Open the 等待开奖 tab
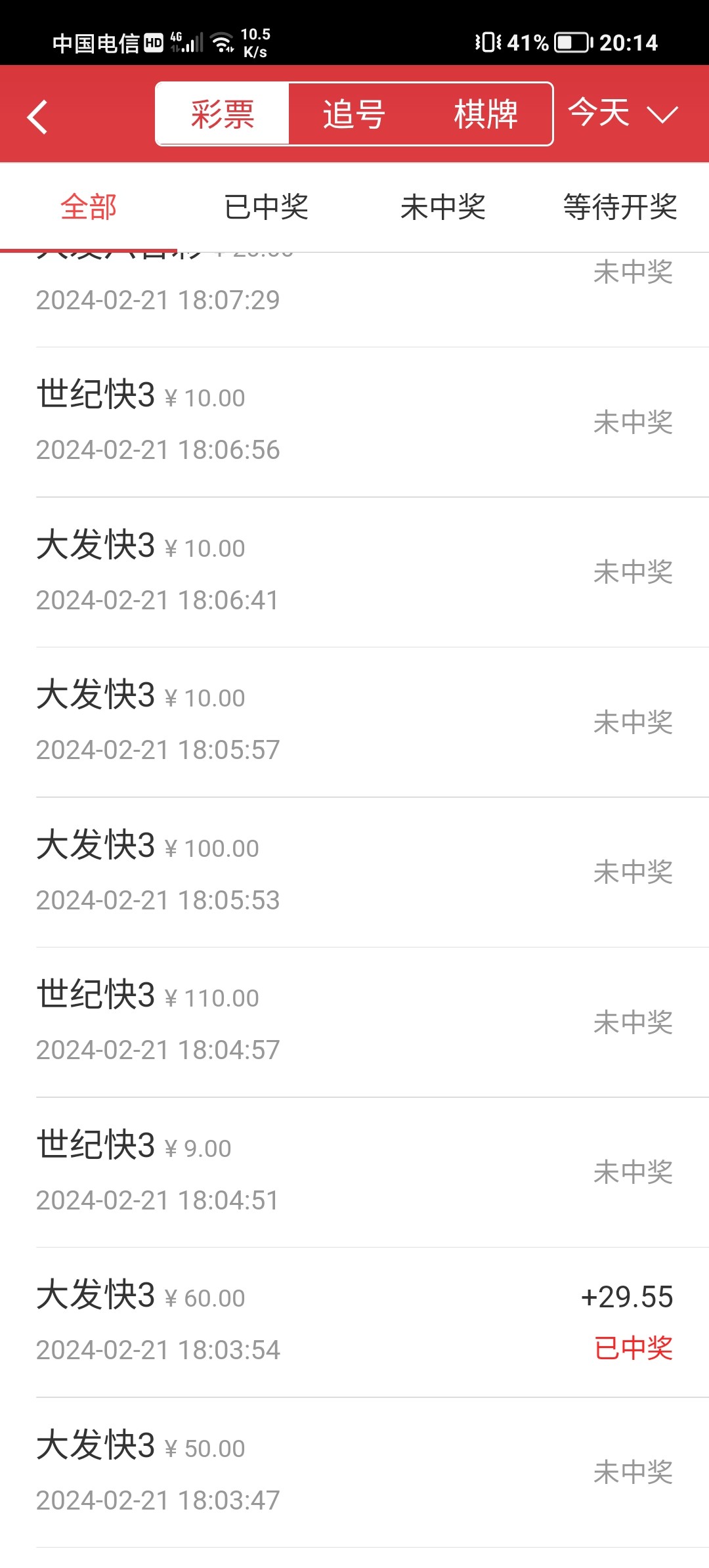This screenshot has height=1568, width=709. (x=620, y=207)
